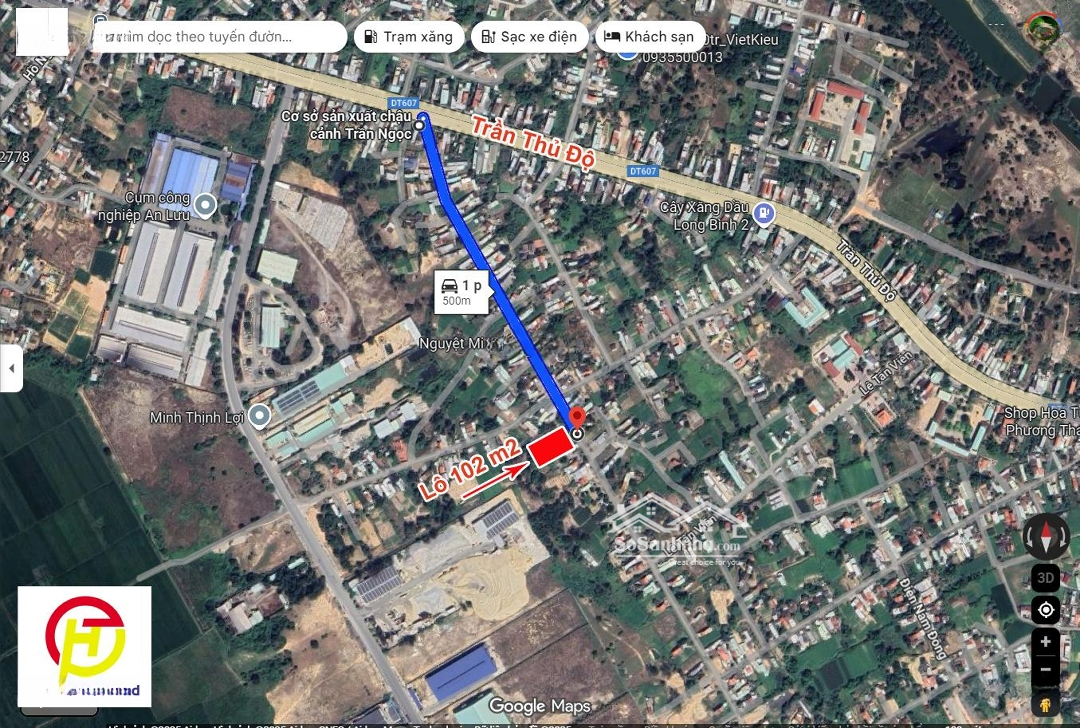The width and height of the screenshot is (1080, 728).
Task: Reset the compass orientation
Action: 1045,538
